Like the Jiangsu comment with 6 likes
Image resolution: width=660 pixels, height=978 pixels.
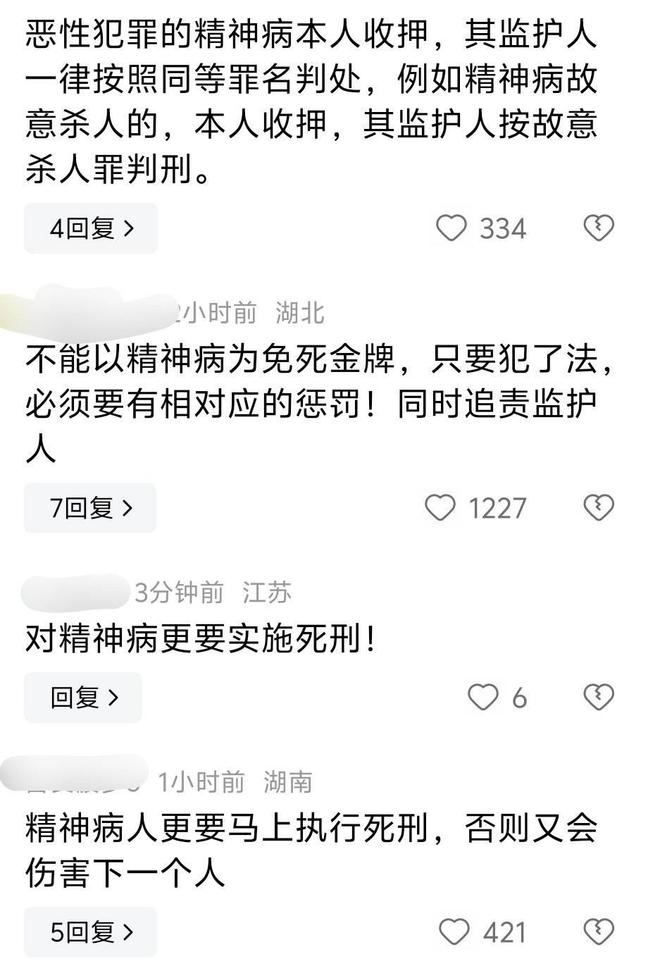click(x=483, y=697)
